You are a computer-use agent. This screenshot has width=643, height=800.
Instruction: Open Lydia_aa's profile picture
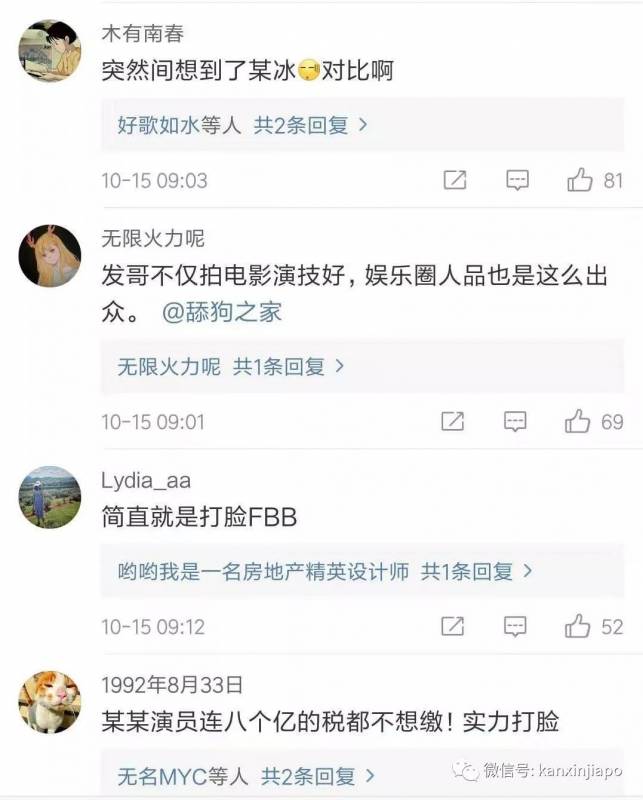point(49,497)
